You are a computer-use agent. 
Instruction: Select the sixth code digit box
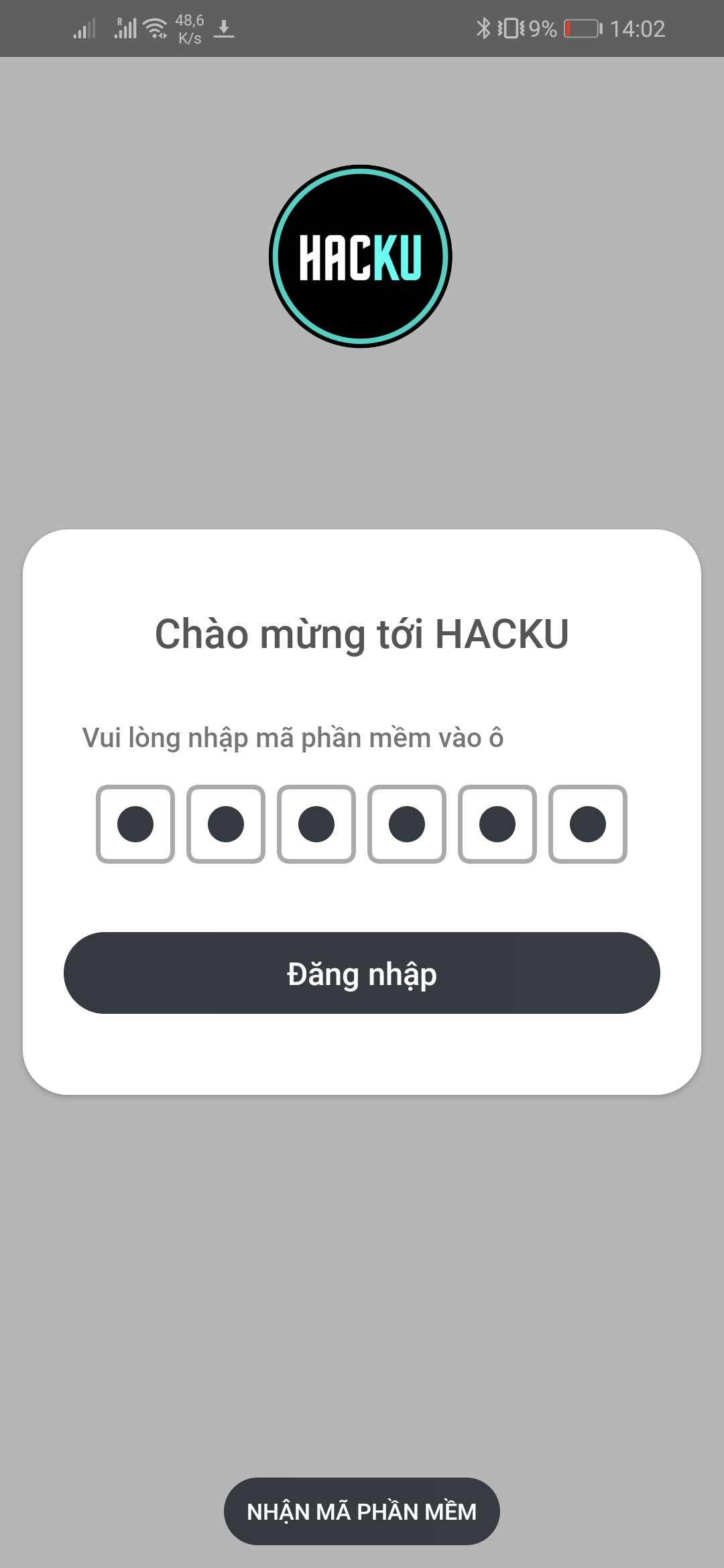pyautogui.click(x=588, y=824)
